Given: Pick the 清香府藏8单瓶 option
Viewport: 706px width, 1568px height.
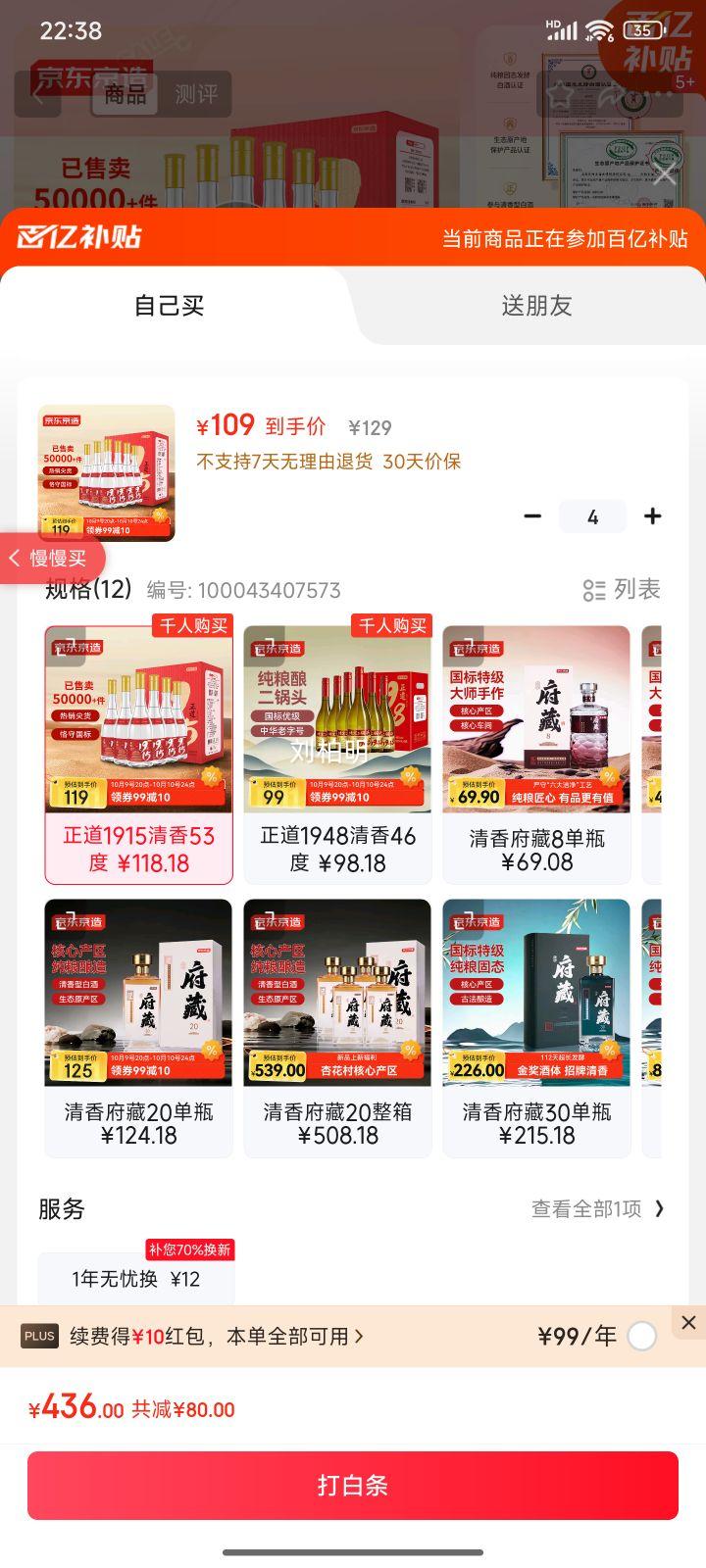Looking at the screenshot, I should [x=536, y=755].
